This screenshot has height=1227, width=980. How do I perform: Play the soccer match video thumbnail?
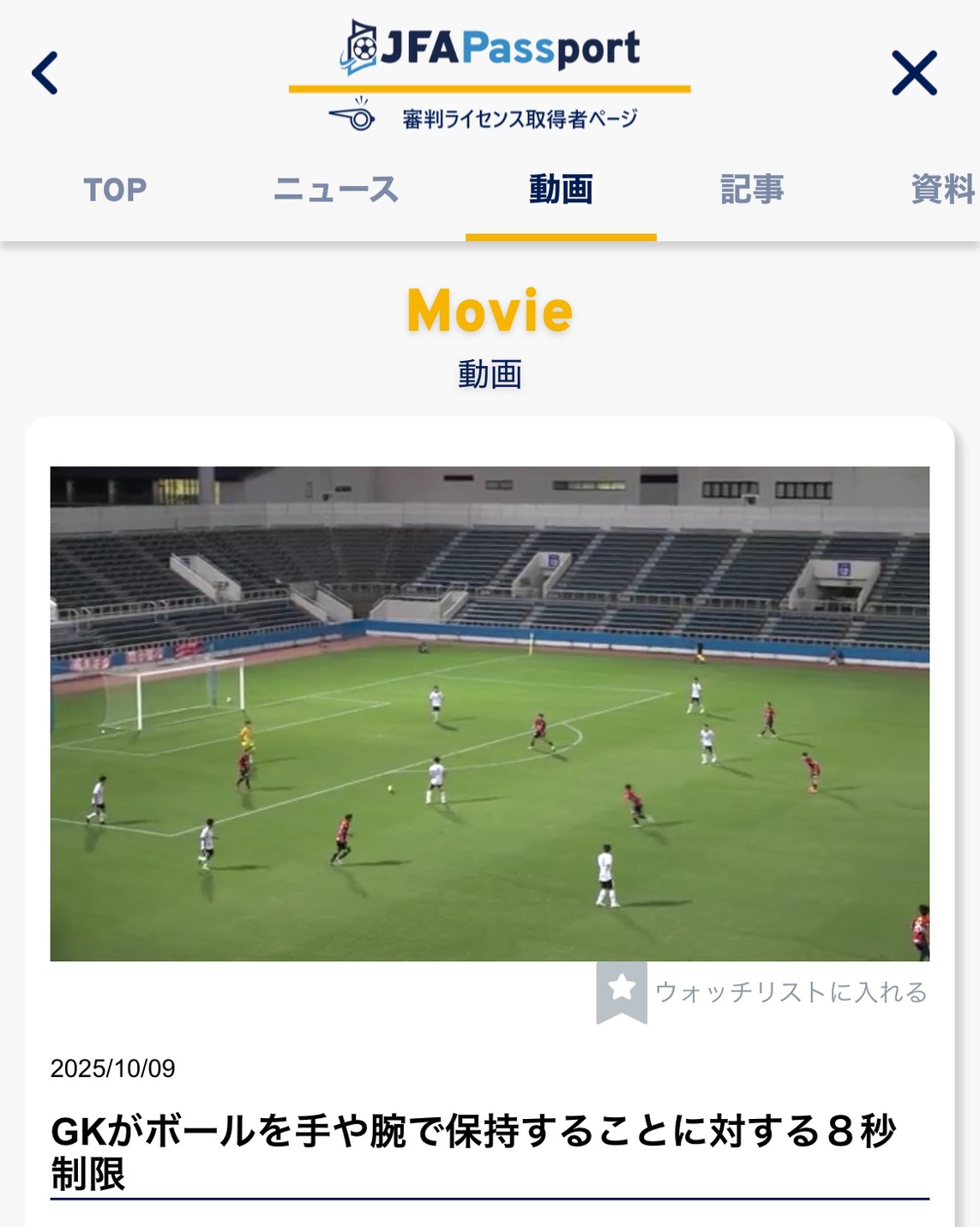(490, 713)
